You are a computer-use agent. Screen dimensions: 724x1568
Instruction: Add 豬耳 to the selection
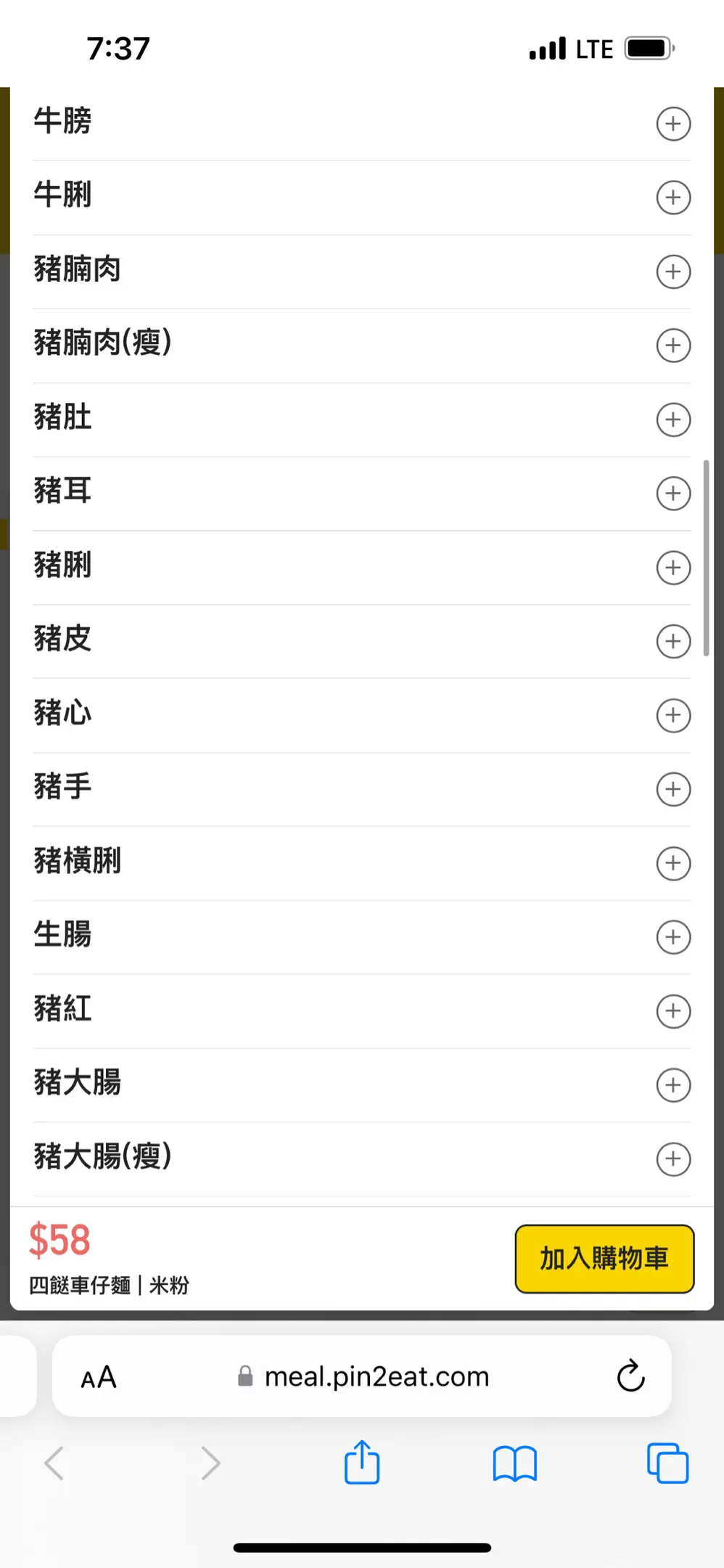673,494
